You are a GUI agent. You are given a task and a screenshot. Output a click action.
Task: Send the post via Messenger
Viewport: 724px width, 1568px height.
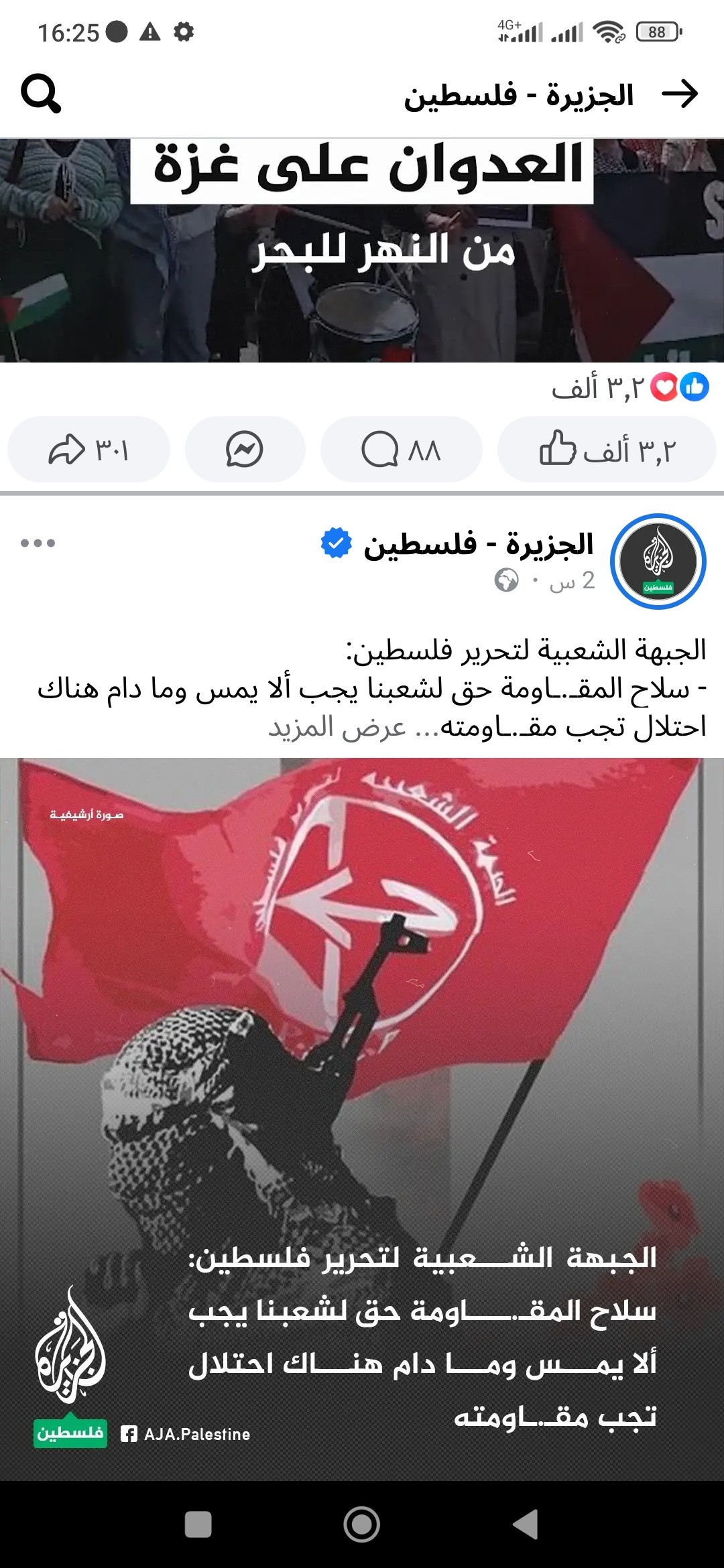click(245, 449)
